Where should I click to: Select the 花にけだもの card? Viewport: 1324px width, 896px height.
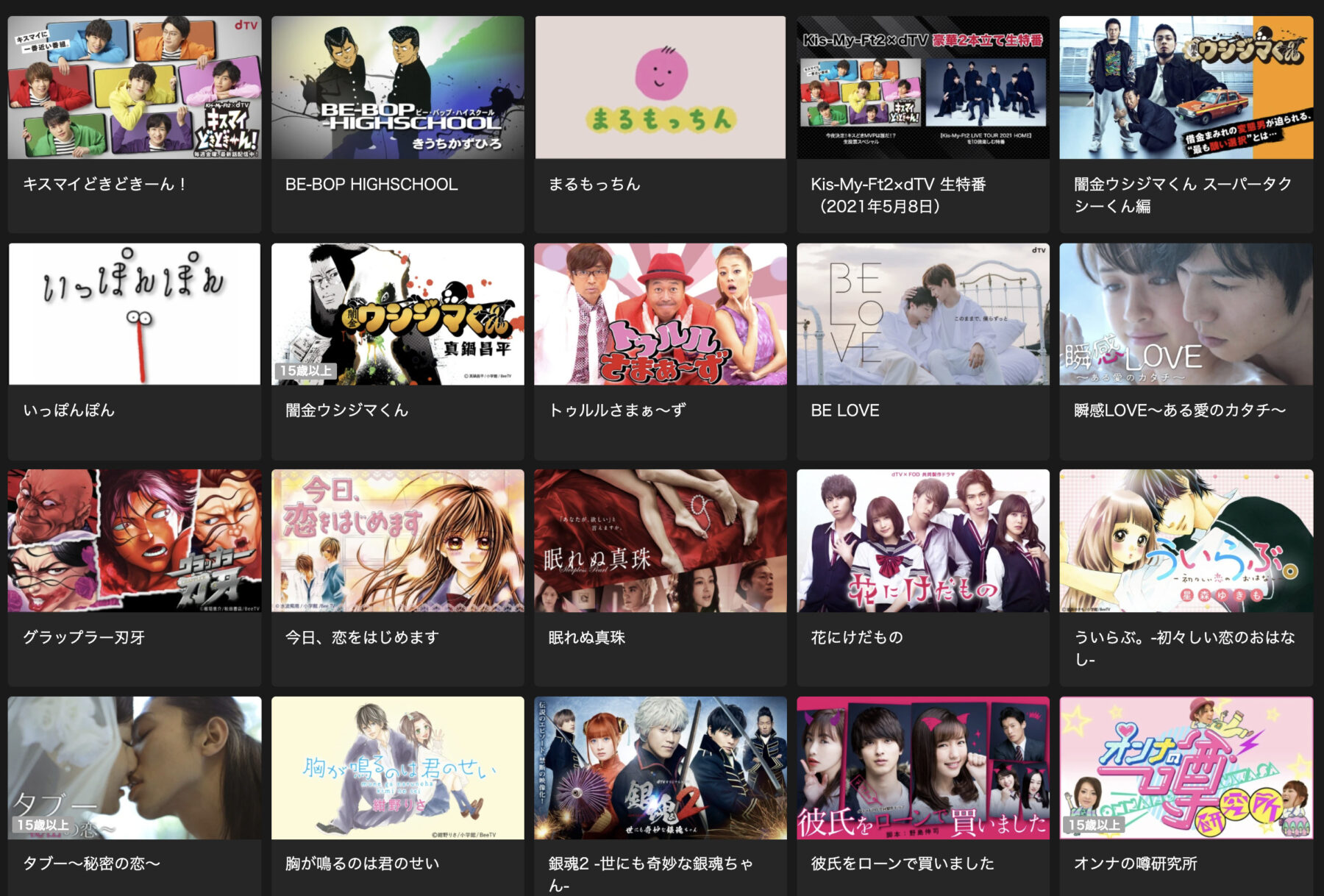coord(922,541)
